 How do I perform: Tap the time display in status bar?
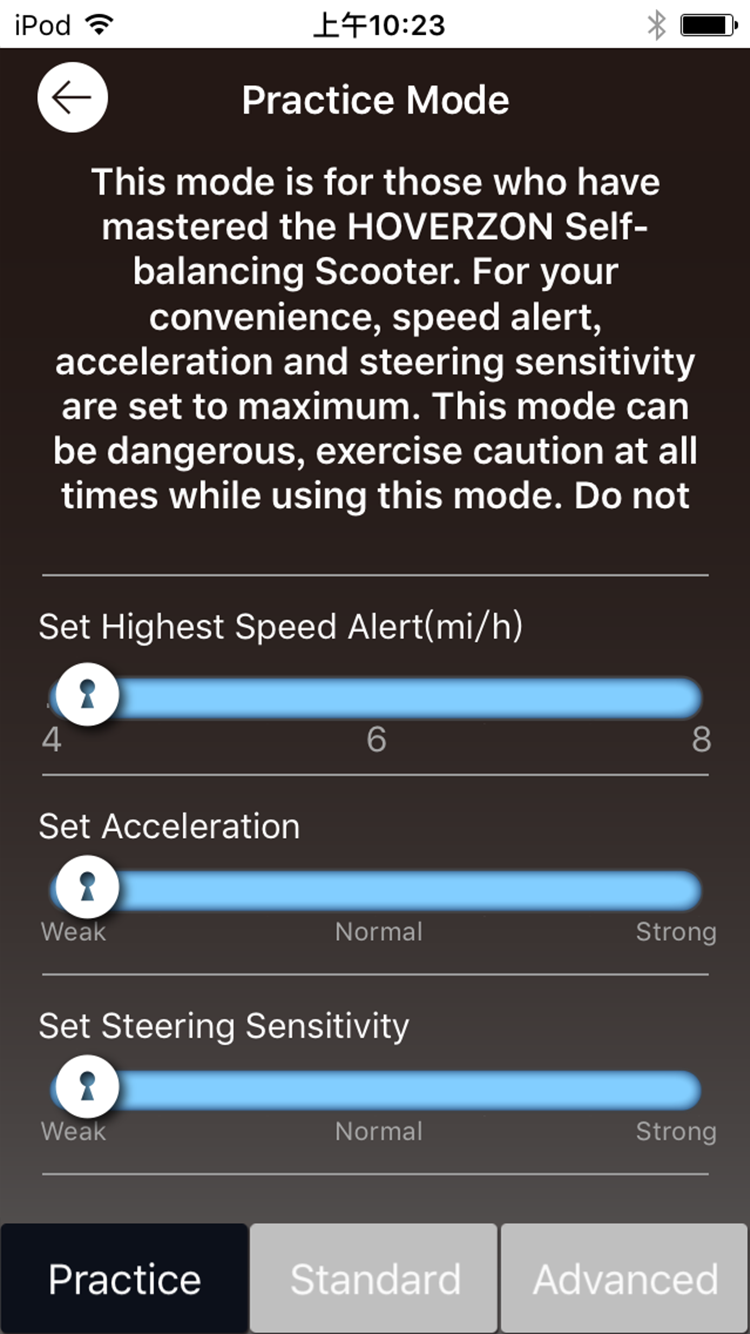pyautogui.click(x=375, y=24)
